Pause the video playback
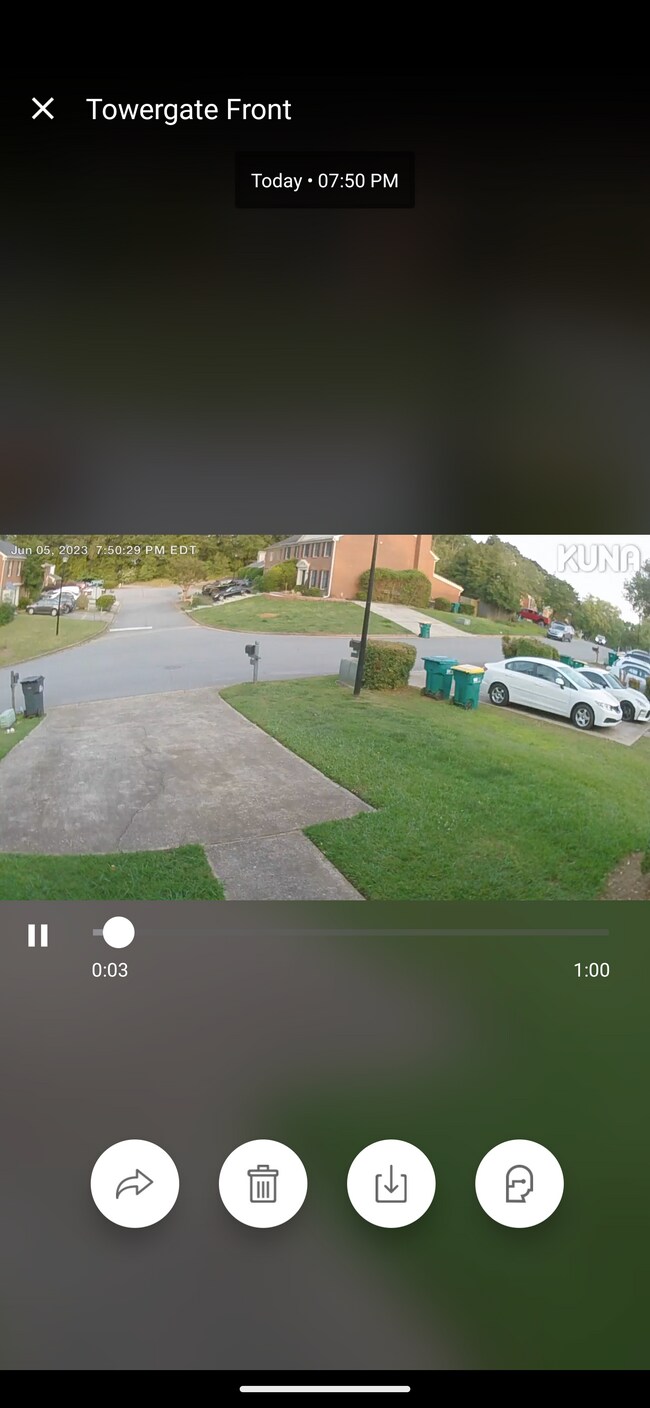650x1408 pixels. (38, 935)
